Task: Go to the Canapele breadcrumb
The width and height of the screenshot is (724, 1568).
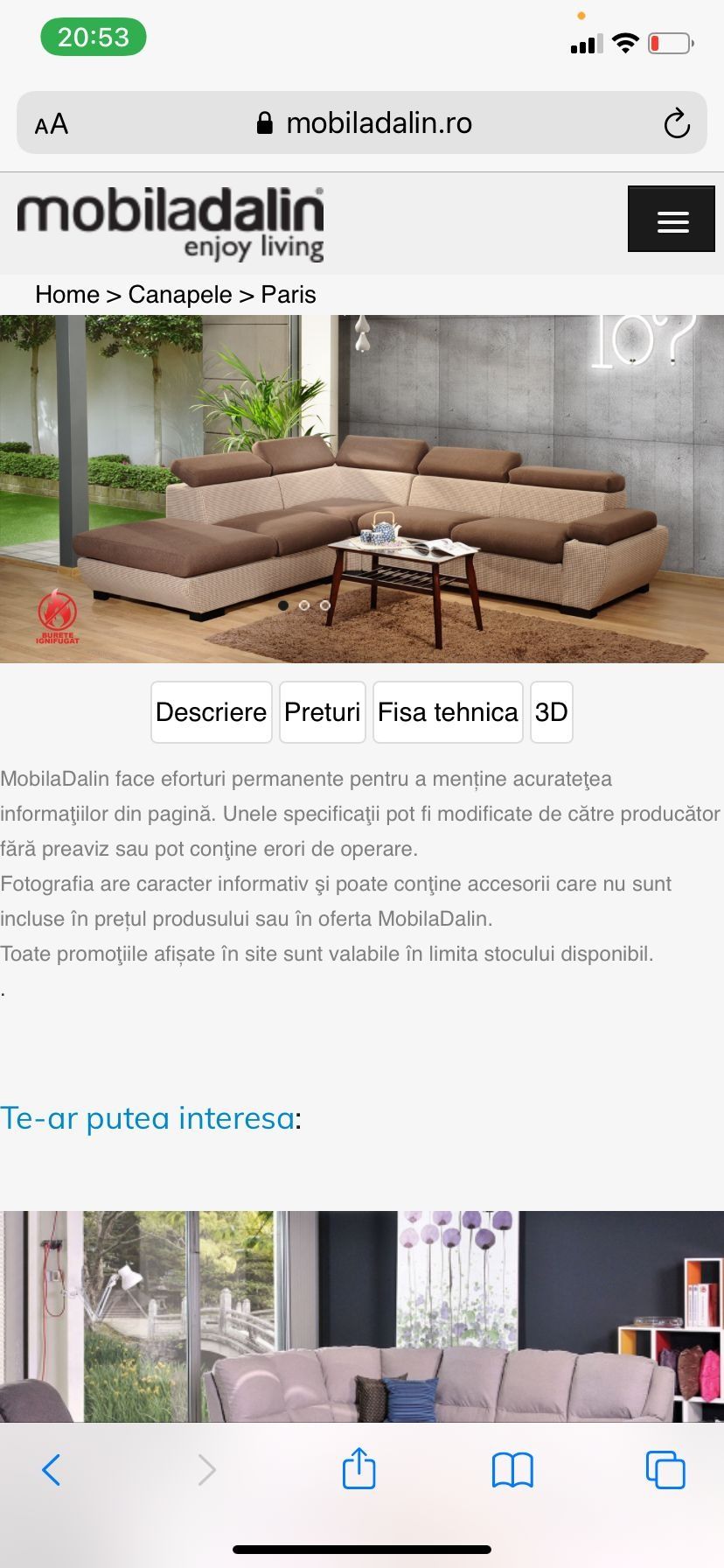Action: 180,295
